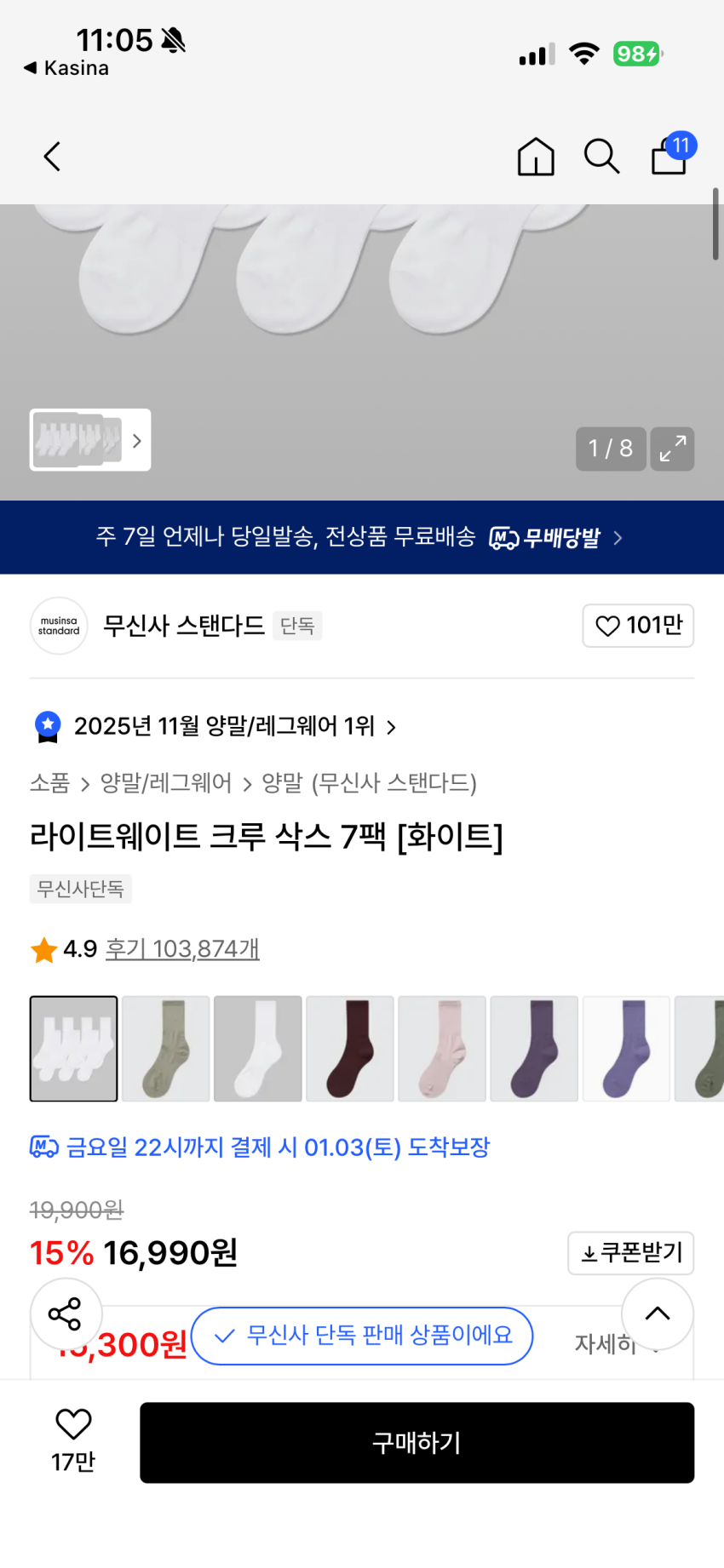Image resolution: width=724 pixels, height=1568 pixels.
Task: Open the image thumbnail strip preview
Action: point(90,440)
